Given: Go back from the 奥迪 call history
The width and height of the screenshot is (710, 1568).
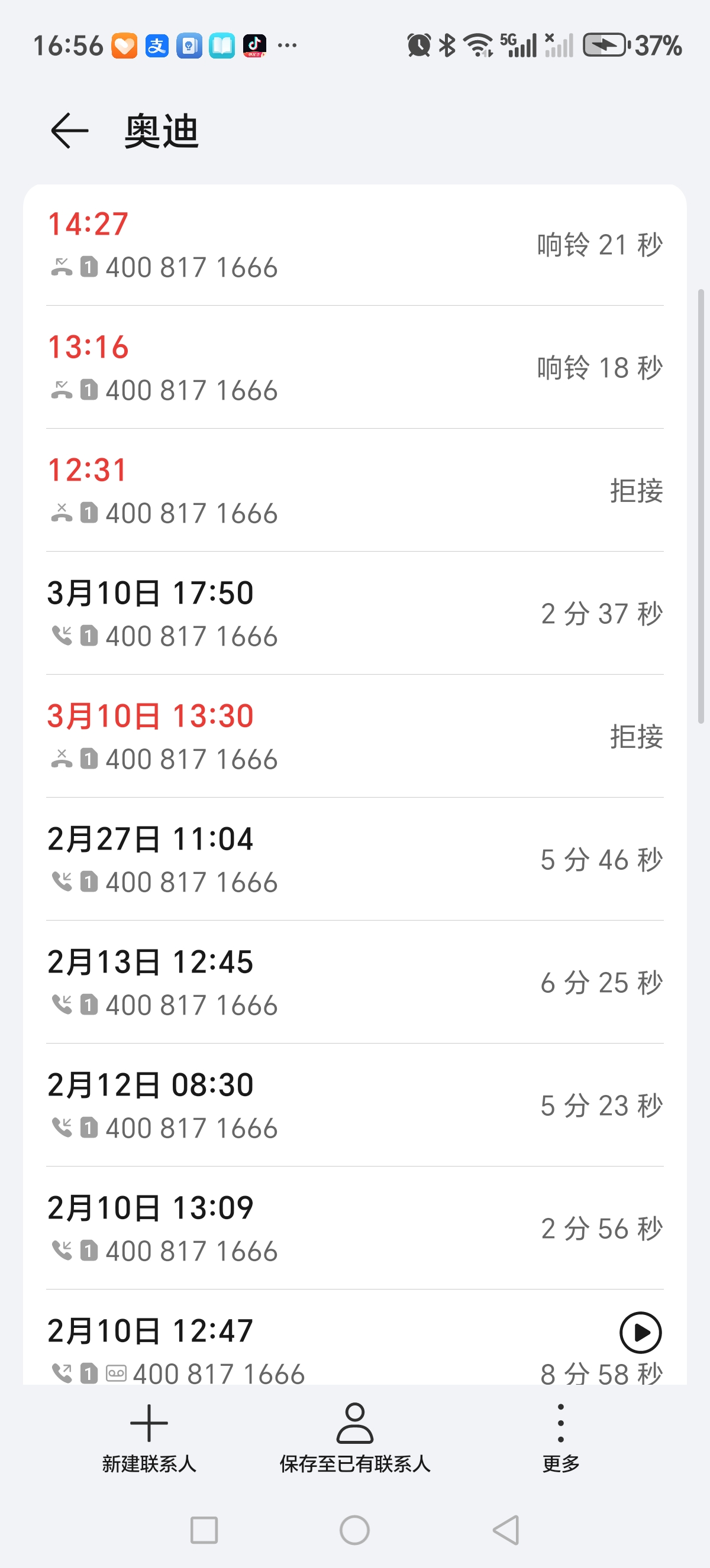Looking at the screenshot, I should 69,130.
